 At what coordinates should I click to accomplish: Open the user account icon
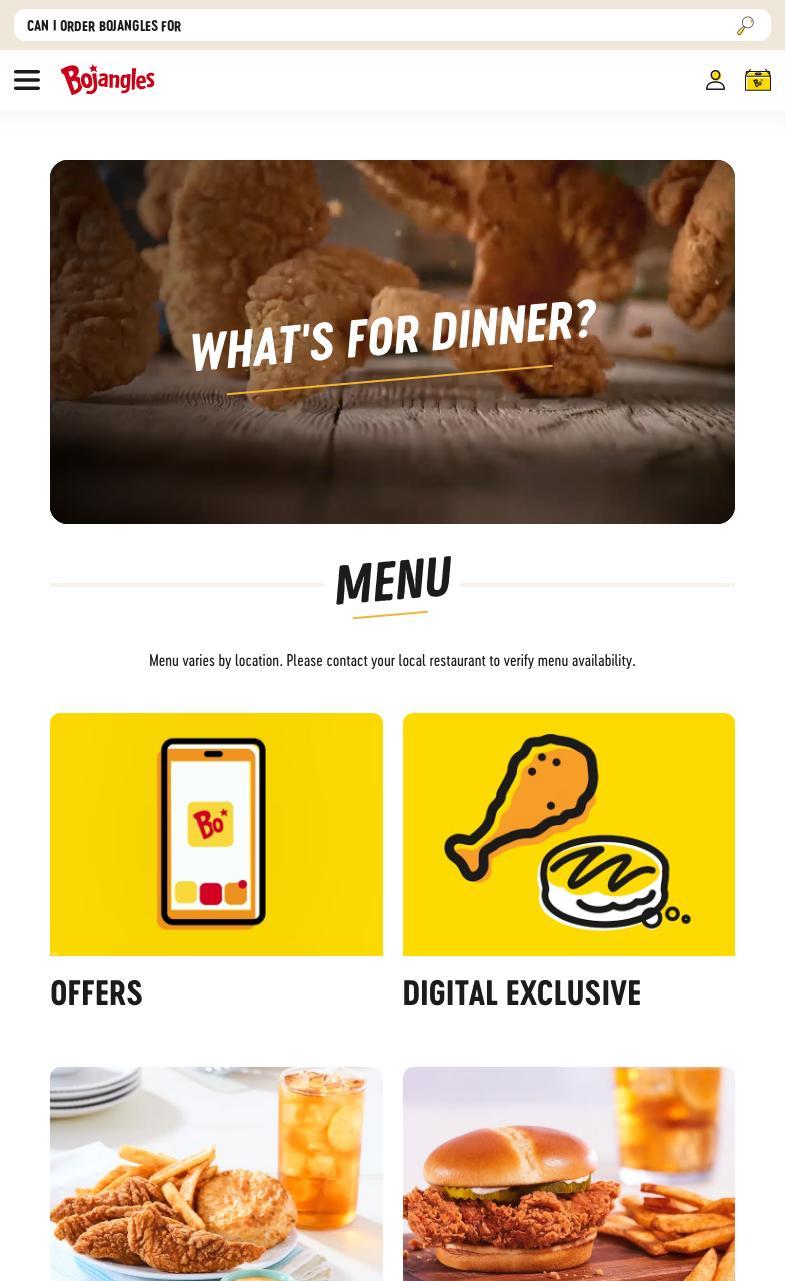coord(715,80)
